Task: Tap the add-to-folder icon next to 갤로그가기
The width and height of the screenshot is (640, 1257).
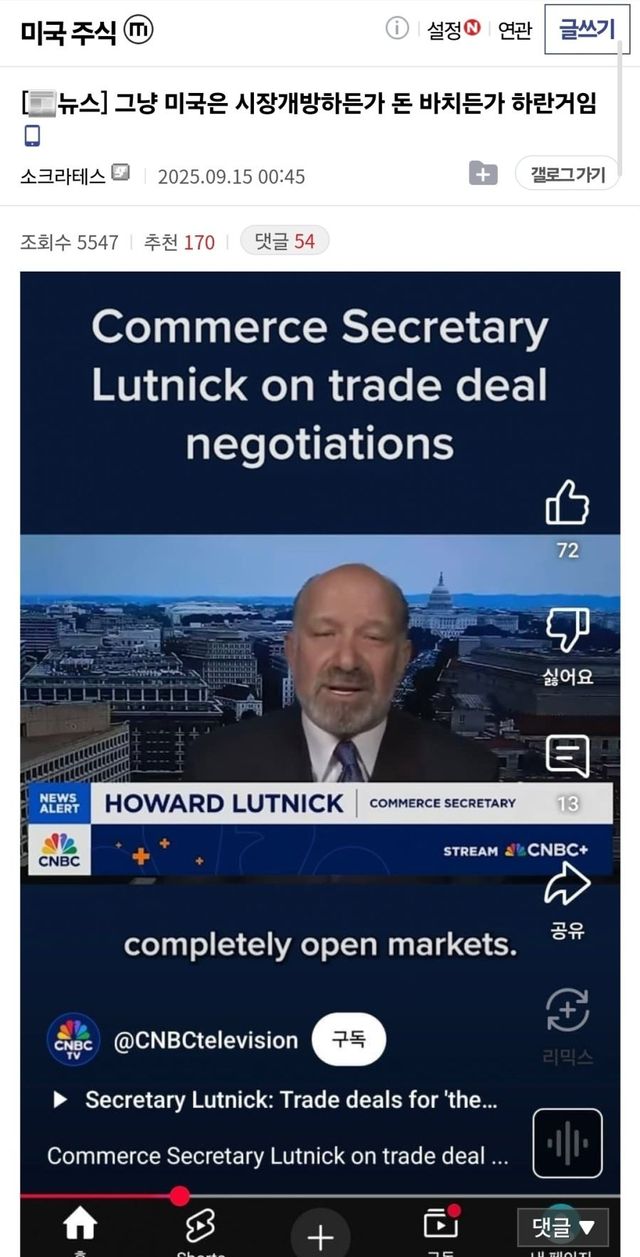Action: (x=483, y=173)
